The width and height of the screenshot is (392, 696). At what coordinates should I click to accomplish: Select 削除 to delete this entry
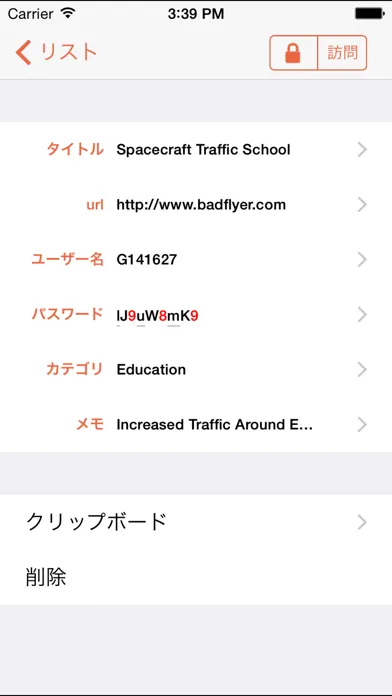[196, 577]
